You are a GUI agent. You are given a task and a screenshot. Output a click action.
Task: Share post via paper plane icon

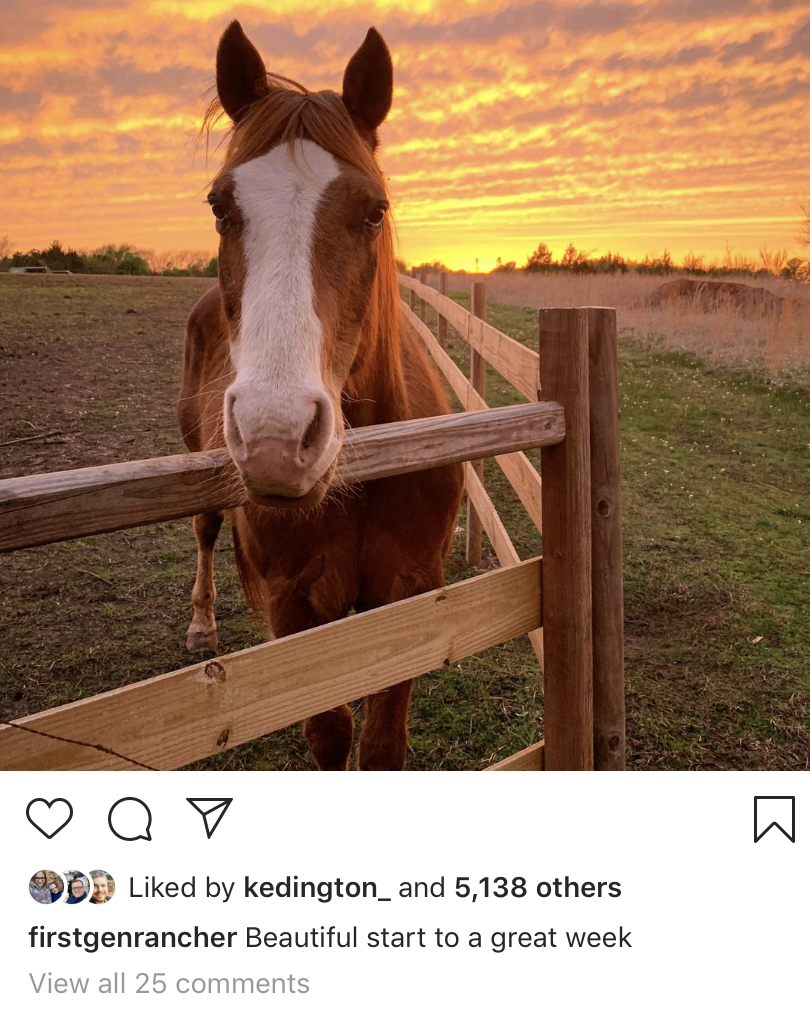tap(209, 817)
